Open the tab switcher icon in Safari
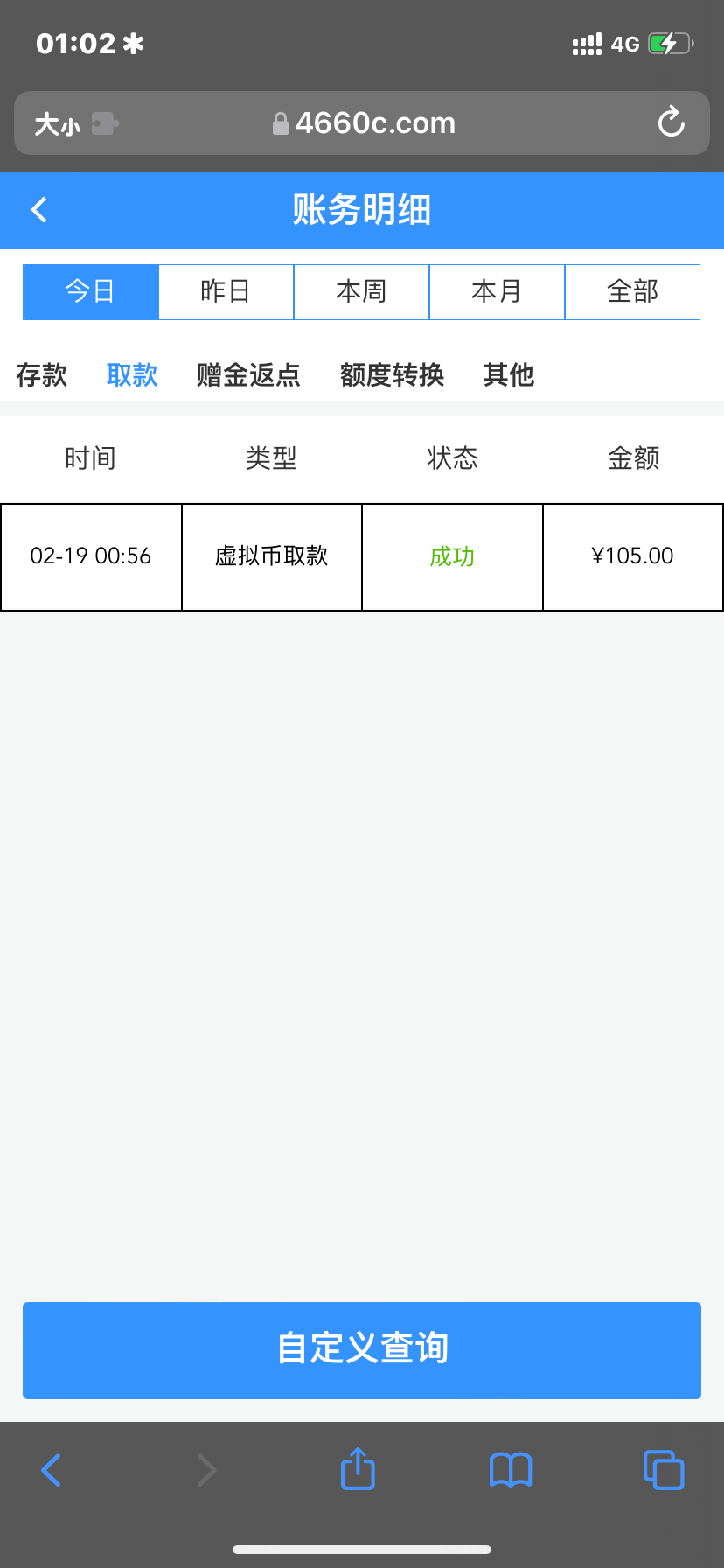Viewport: 724px width, 1568px height. [x=663, y=1470]
